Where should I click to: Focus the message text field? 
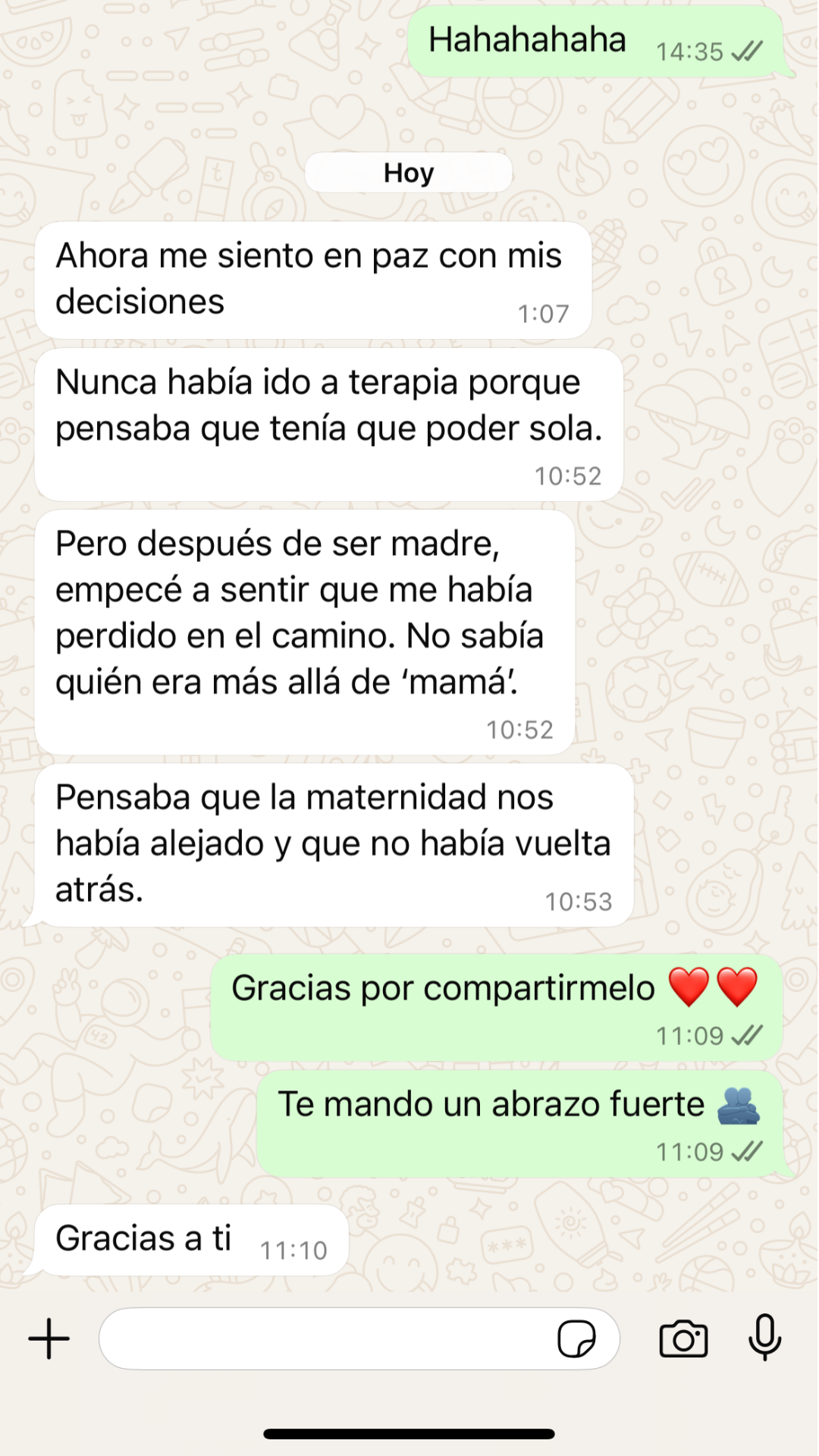pyautogui.click(x=326, y=1338)
